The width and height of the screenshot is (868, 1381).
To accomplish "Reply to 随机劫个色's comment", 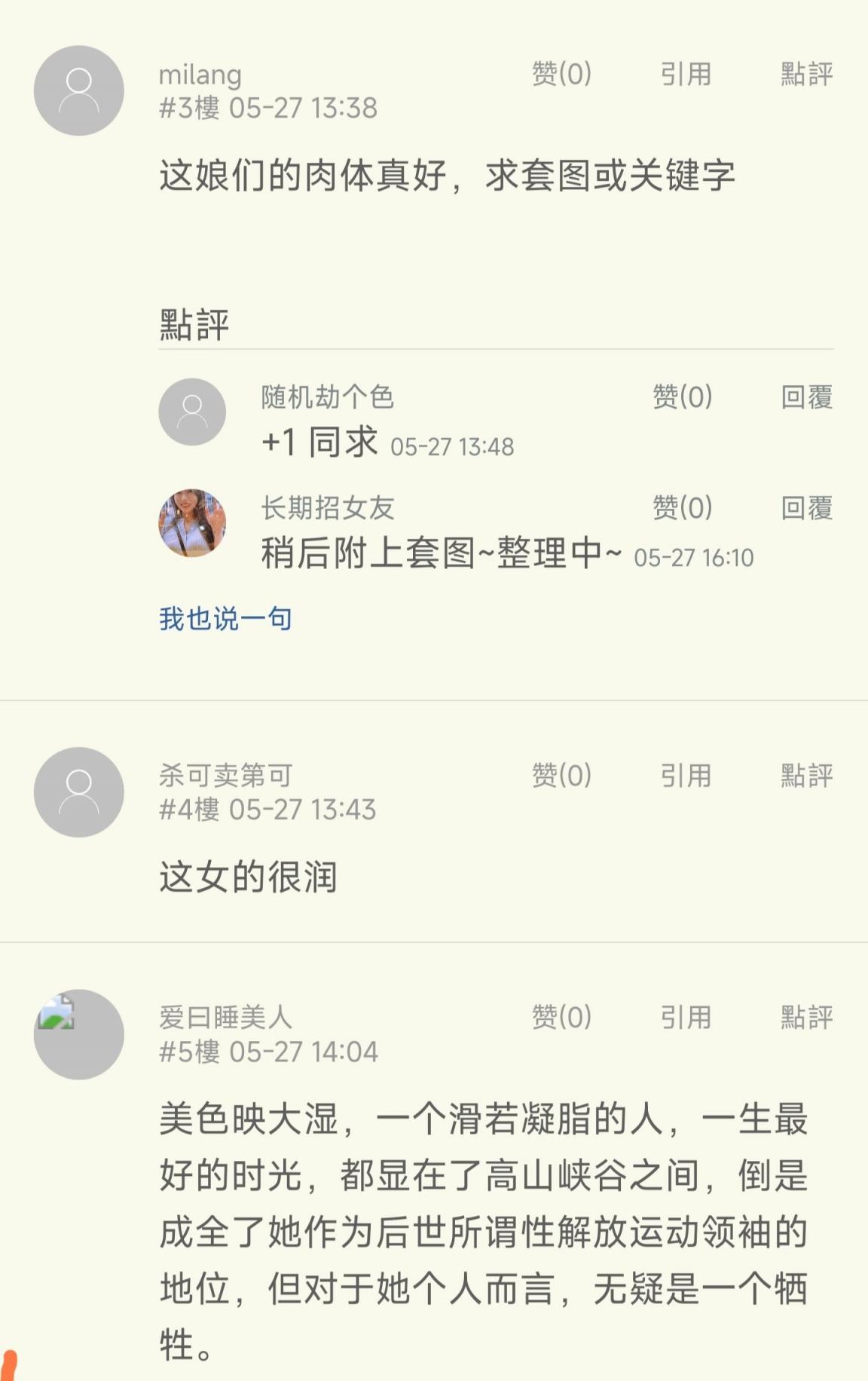I will [x=806, y=397].
